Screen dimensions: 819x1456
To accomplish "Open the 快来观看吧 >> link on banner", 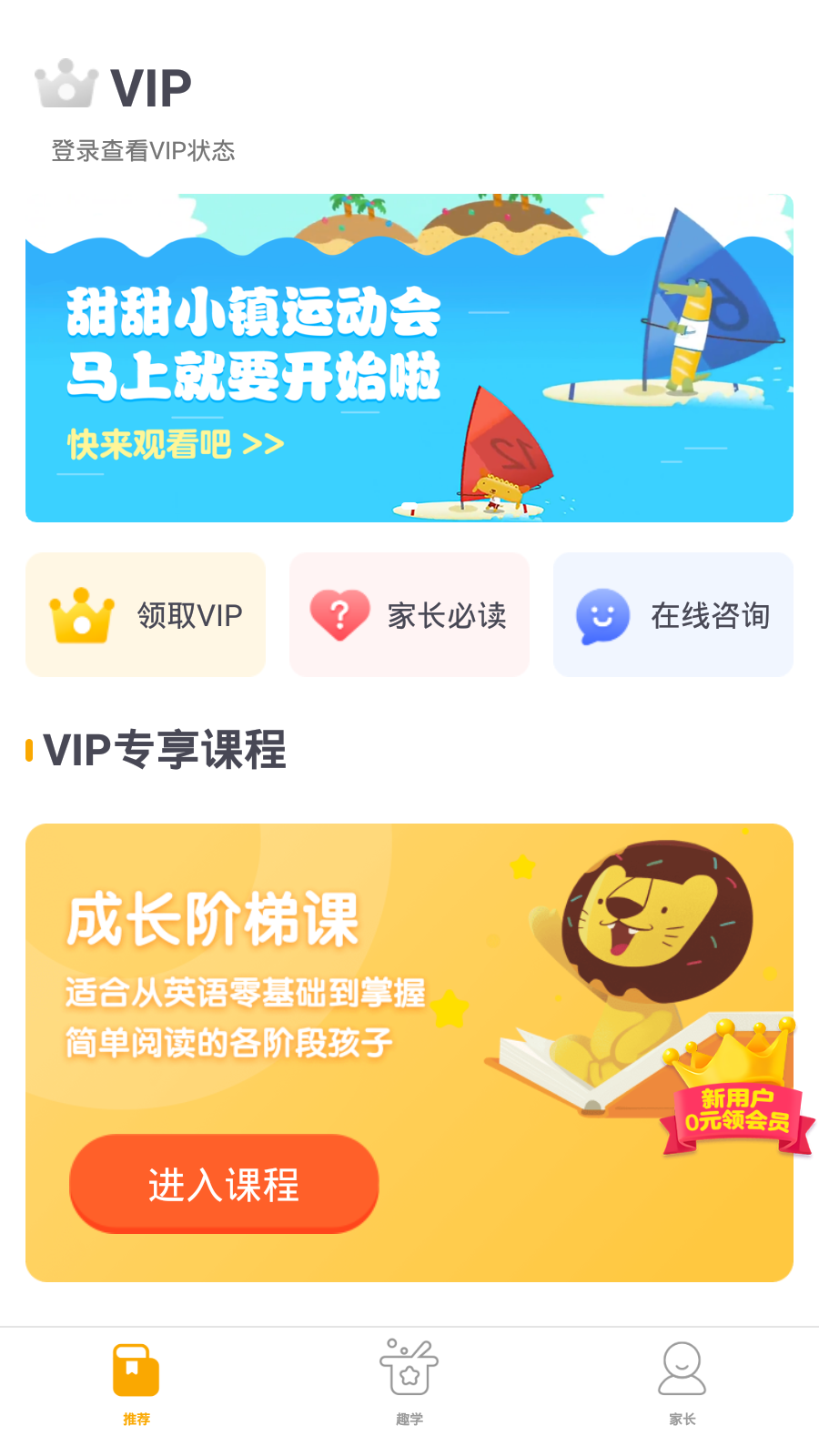I will [175, 443].
